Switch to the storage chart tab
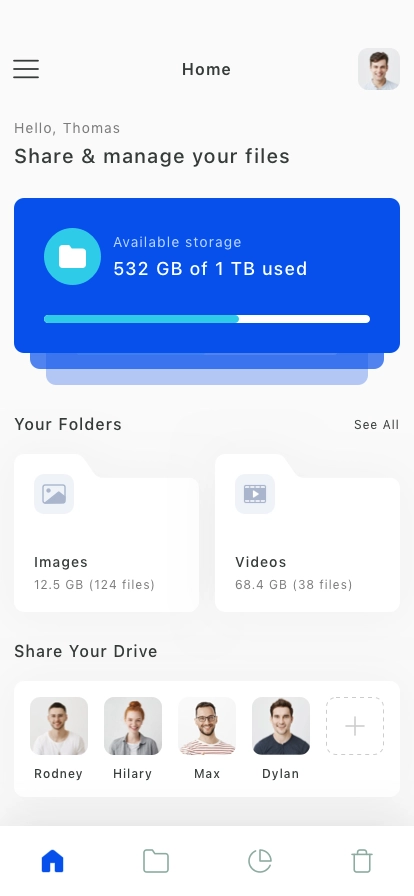Viewport: 414px width, 896px height. (x=260, y=861)
